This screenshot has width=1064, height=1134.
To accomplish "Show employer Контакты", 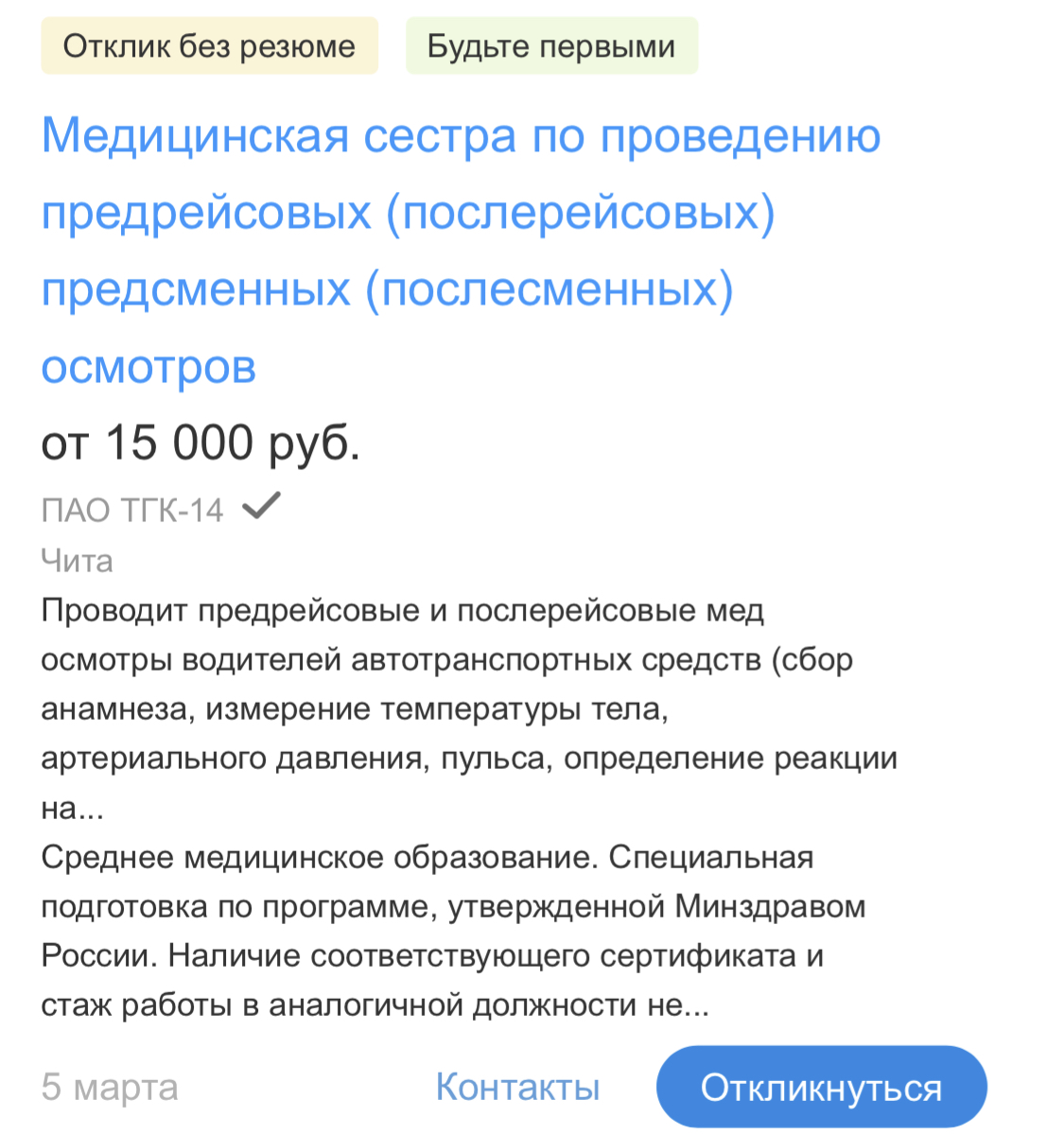I will point(517,1088).
